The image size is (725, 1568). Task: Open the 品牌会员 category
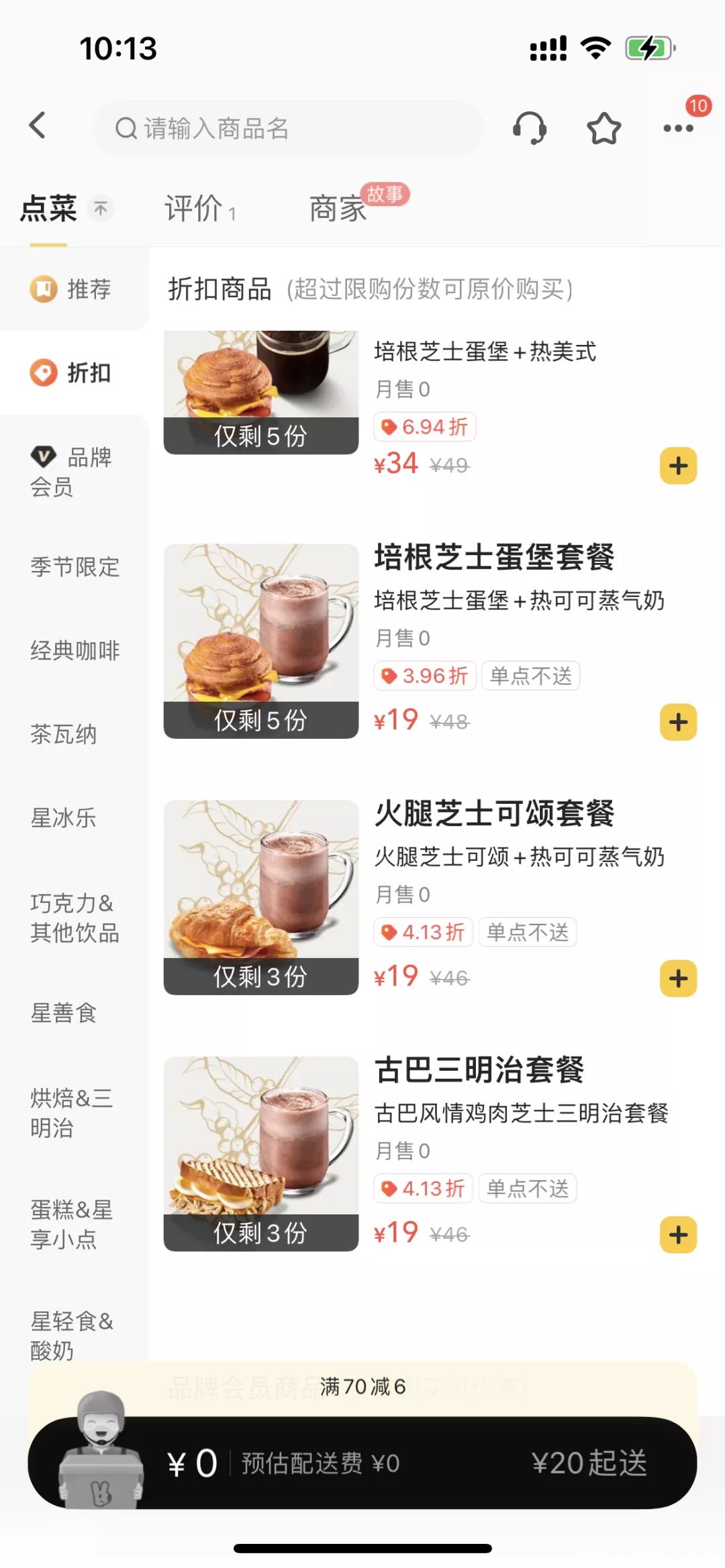[x=74, y=472]
